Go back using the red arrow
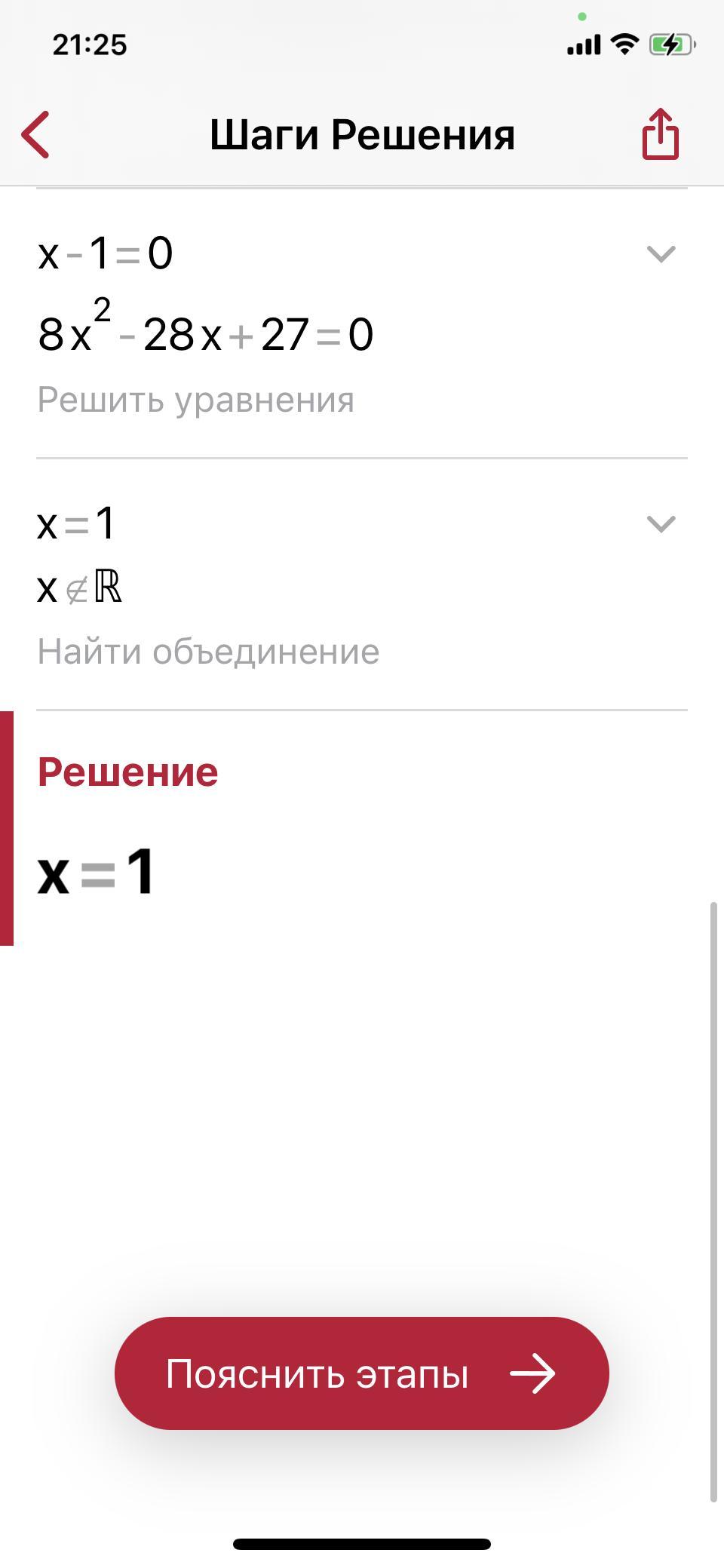Image resolution: width=724 pixels, height=1568 pixels. [x=35, y=135]
